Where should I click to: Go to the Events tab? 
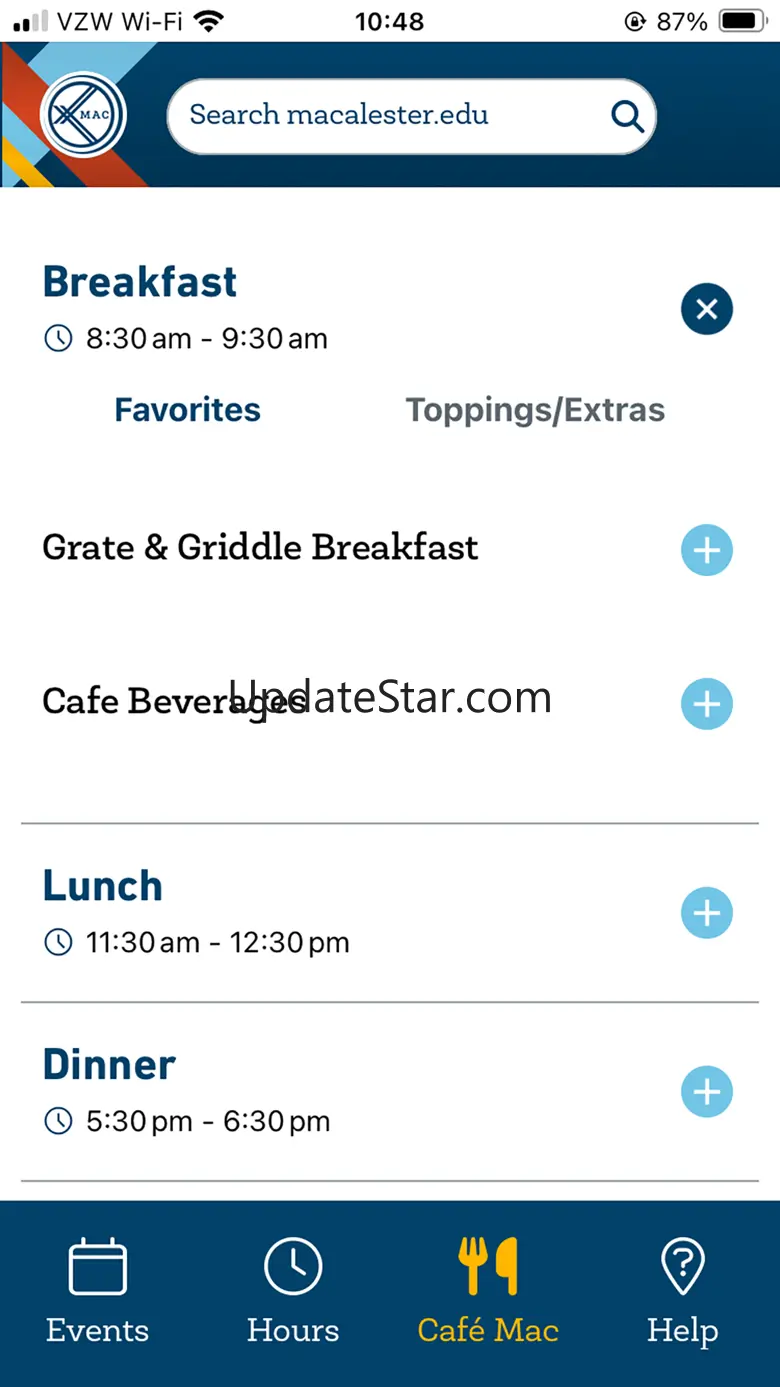pos(97,1292)
